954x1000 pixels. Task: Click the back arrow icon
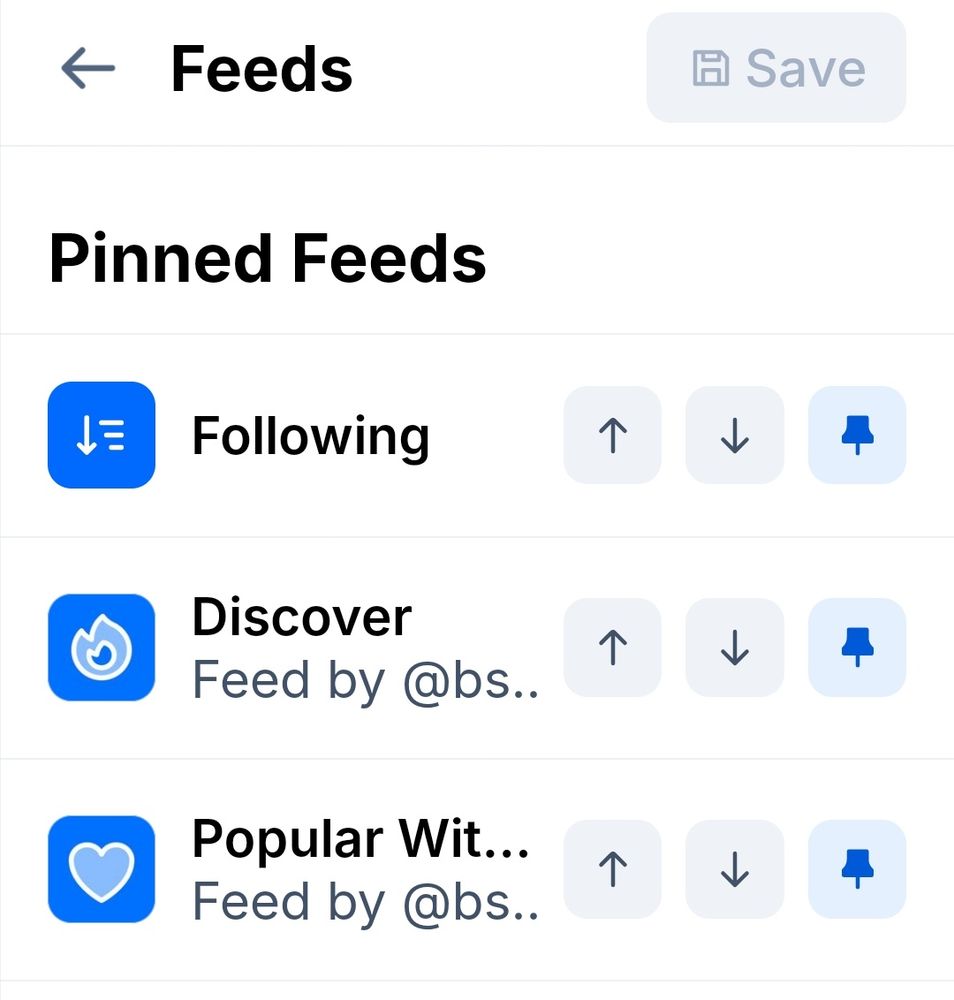pos(86,68)
